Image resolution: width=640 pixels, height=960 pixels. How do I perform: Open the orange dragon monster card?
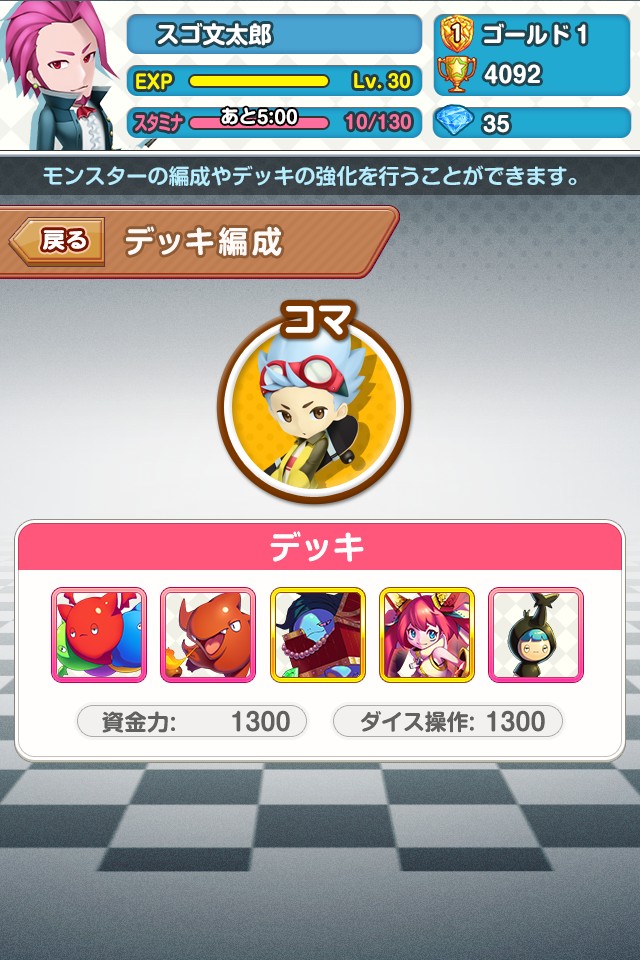pyautogui.click(x=208, y=634)
